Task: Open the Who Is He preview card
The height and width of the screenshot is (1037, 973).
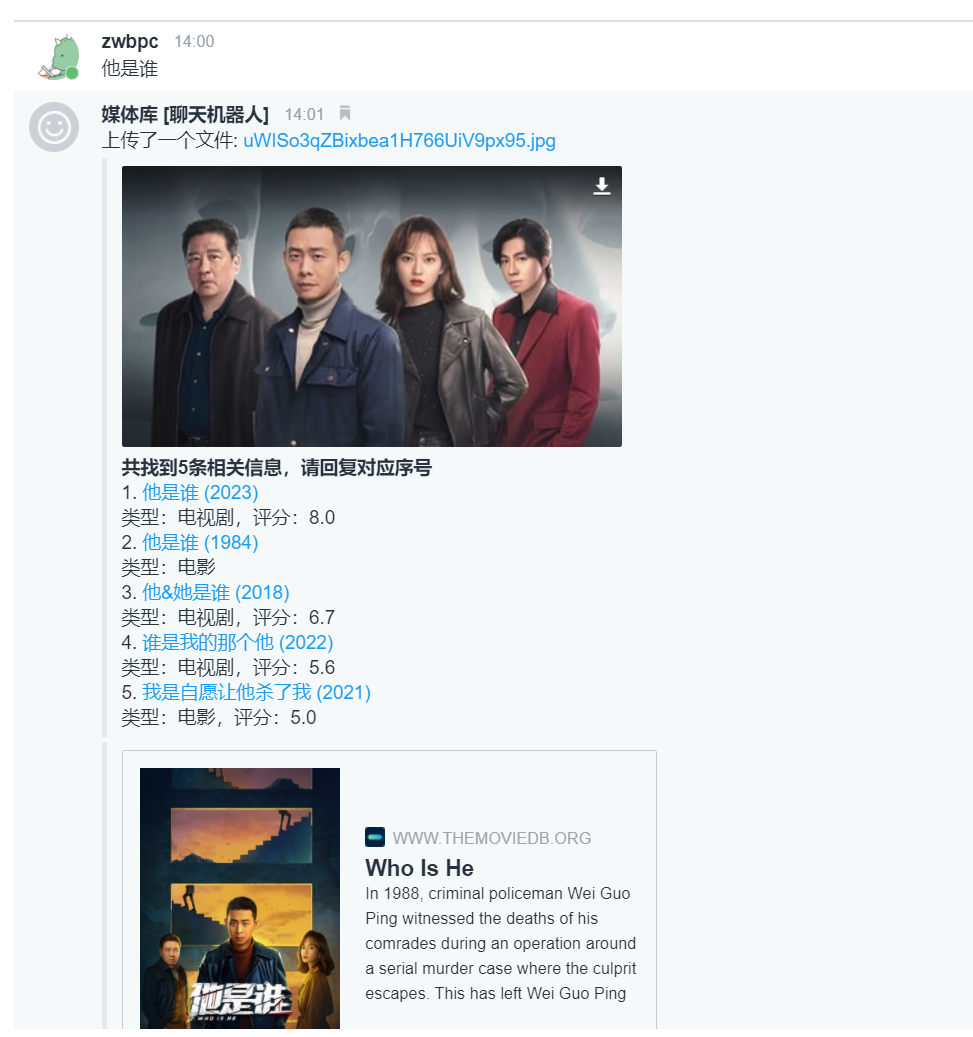Action: [419, 867]
